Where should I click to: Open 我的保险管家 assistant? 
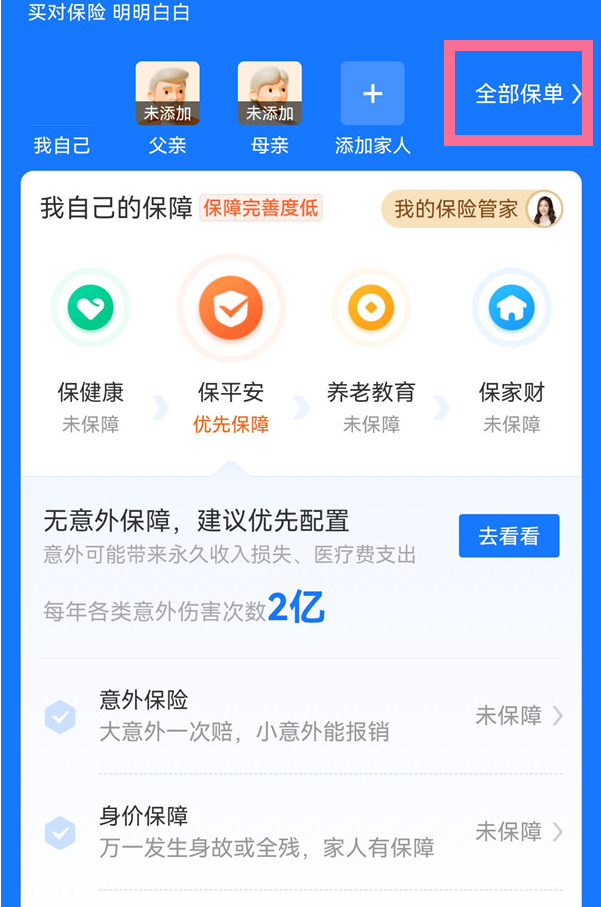click(x=472, y=209)
